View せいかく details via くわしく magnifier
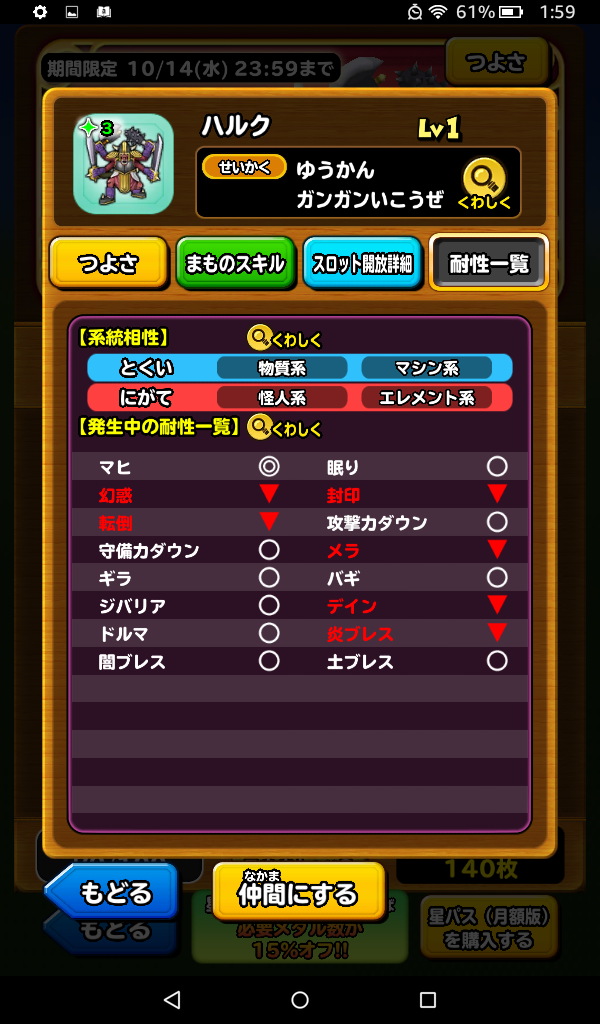 [x=484, y=184]
